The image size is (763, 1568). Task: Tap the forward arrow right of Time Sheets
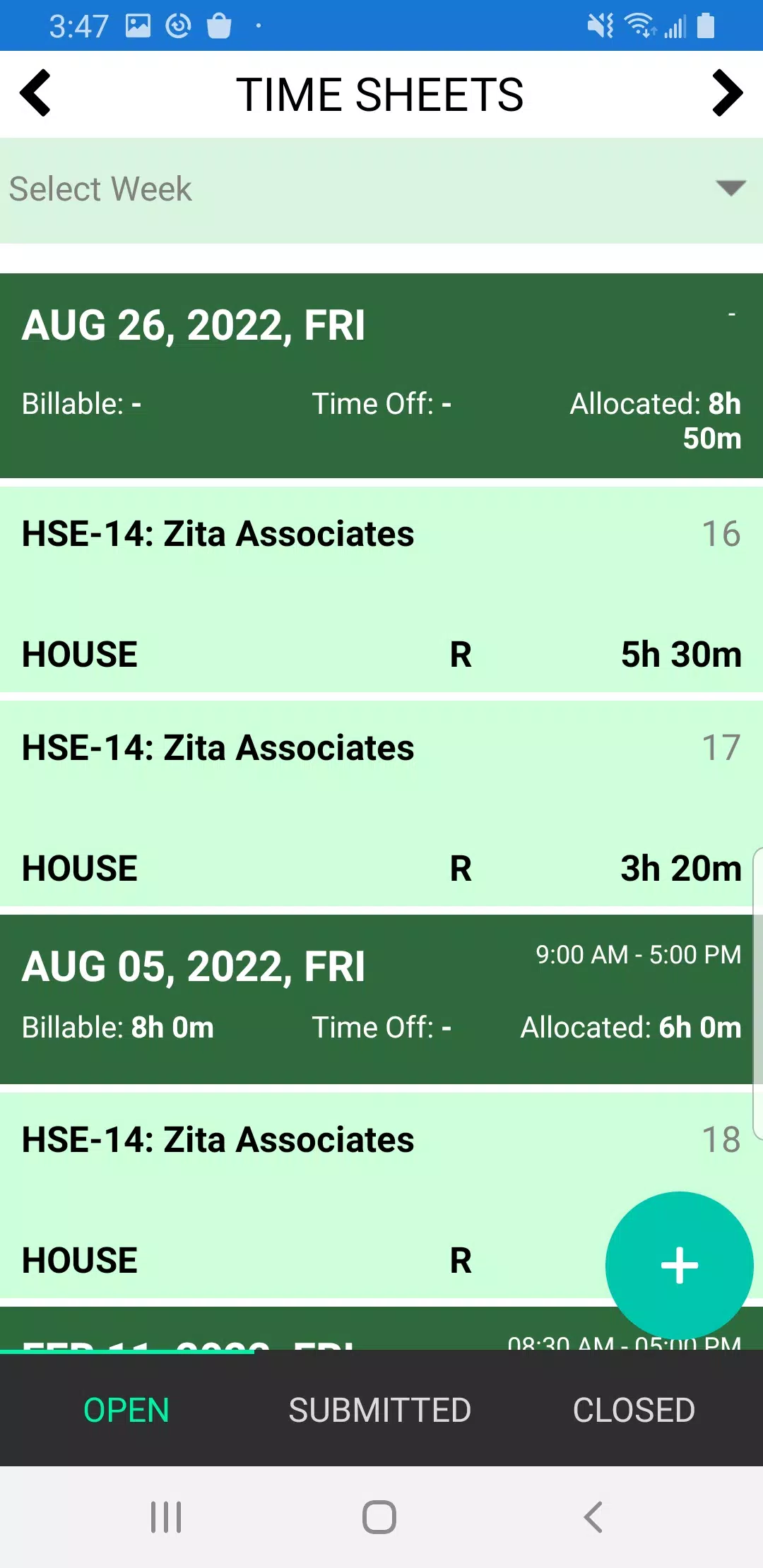728,93
